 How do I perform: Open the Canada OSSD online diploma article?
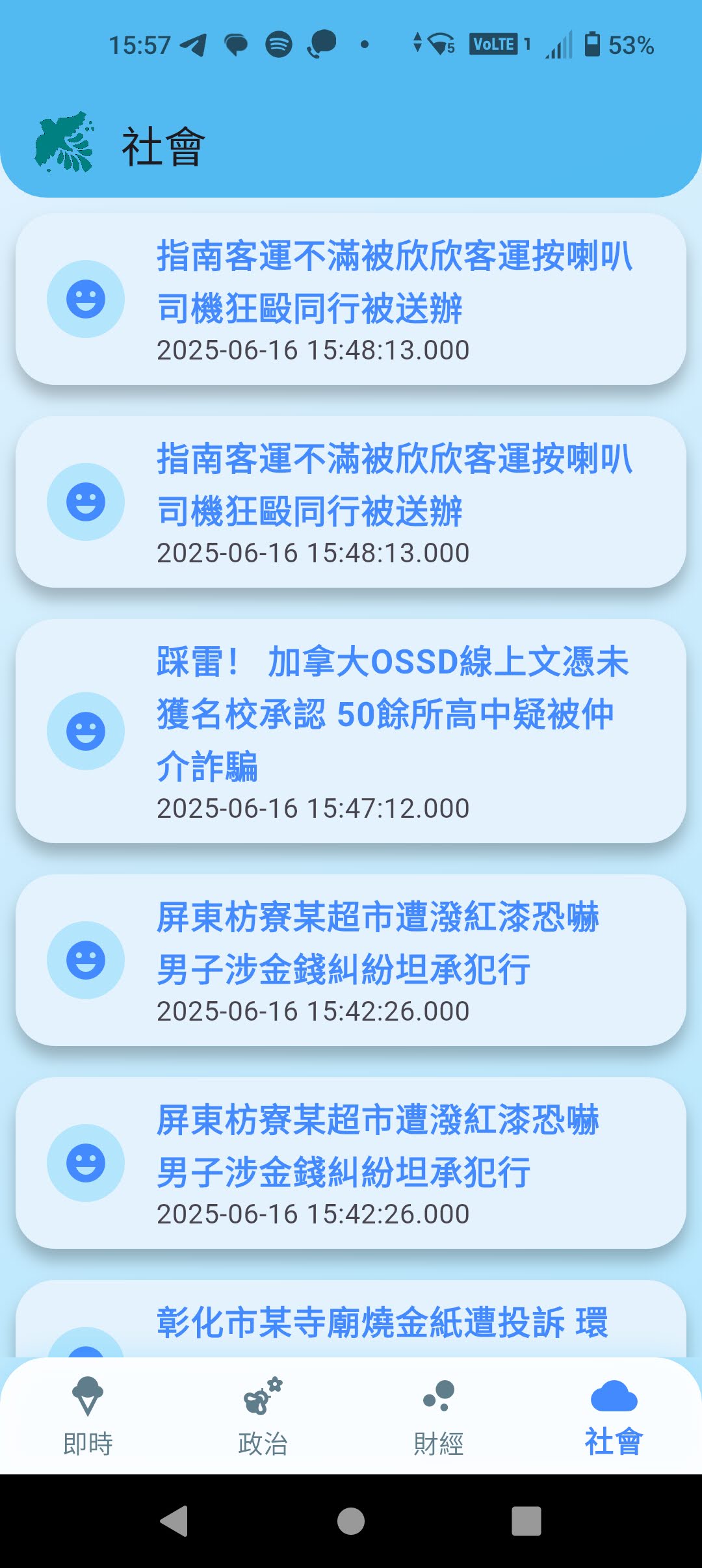click(x=351, y=730)
